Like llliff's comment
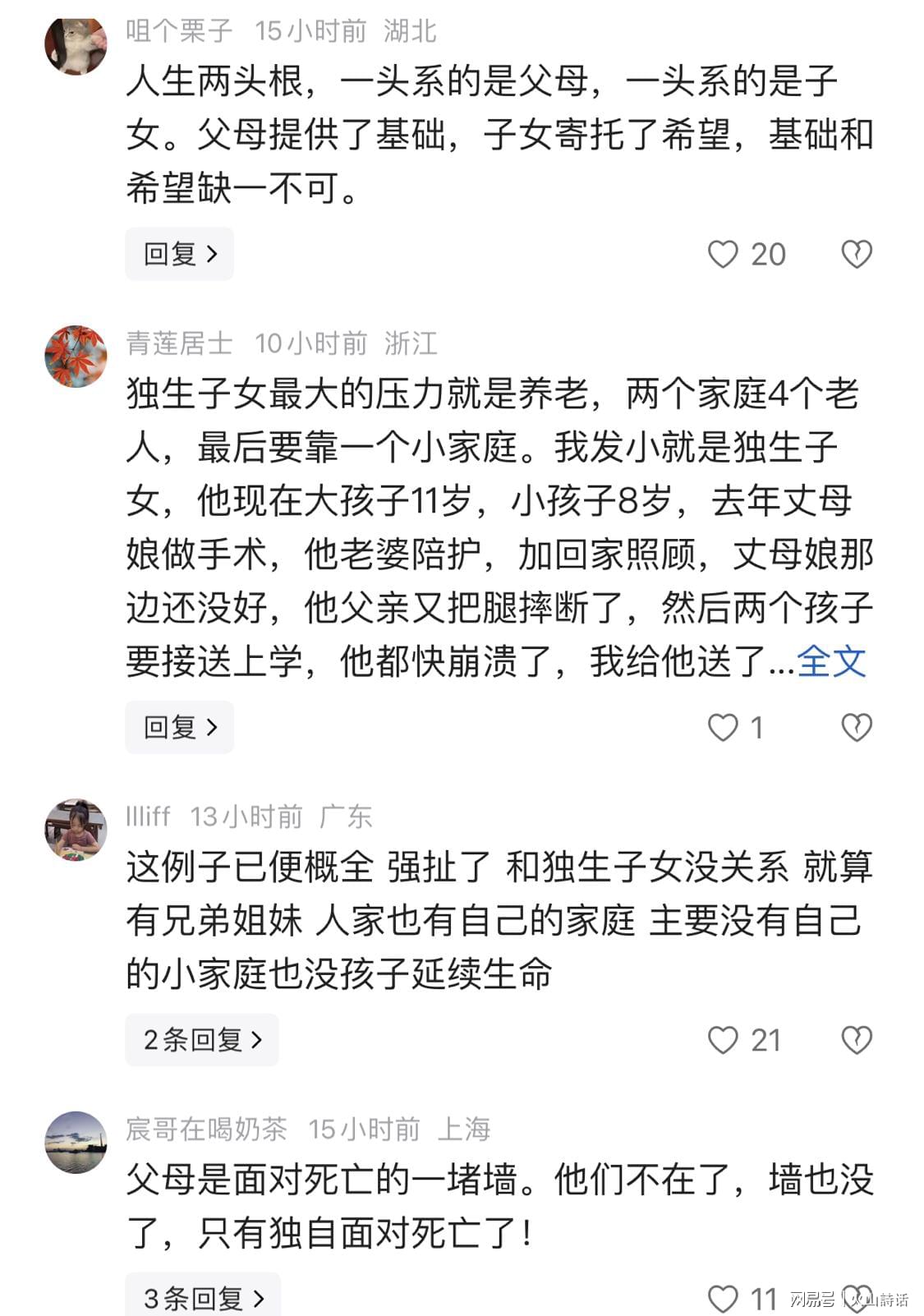The image size is (924, 1316). (723, 1041)
